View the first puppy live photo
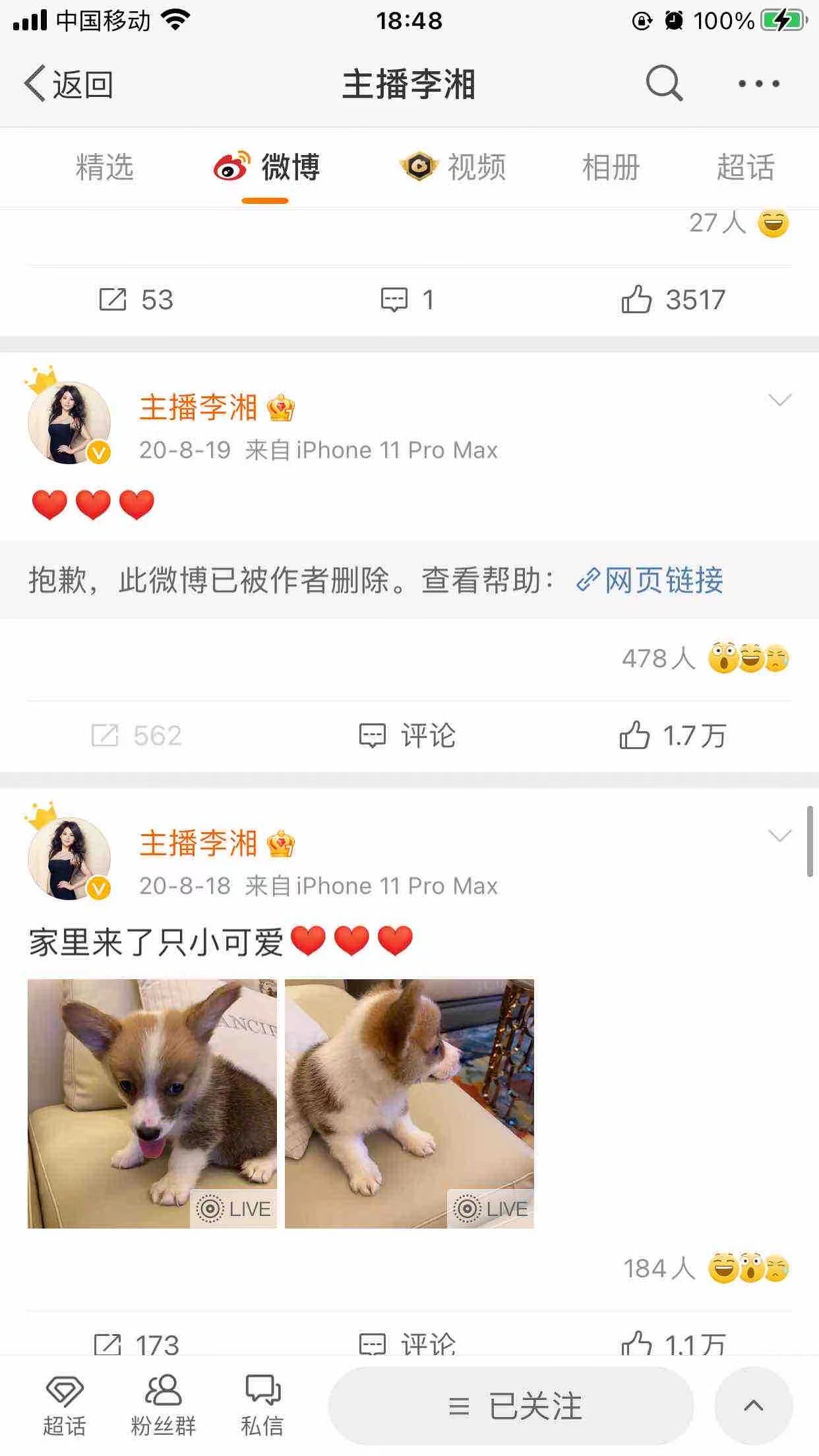 pyautogui.click(x=152, y=1103)
